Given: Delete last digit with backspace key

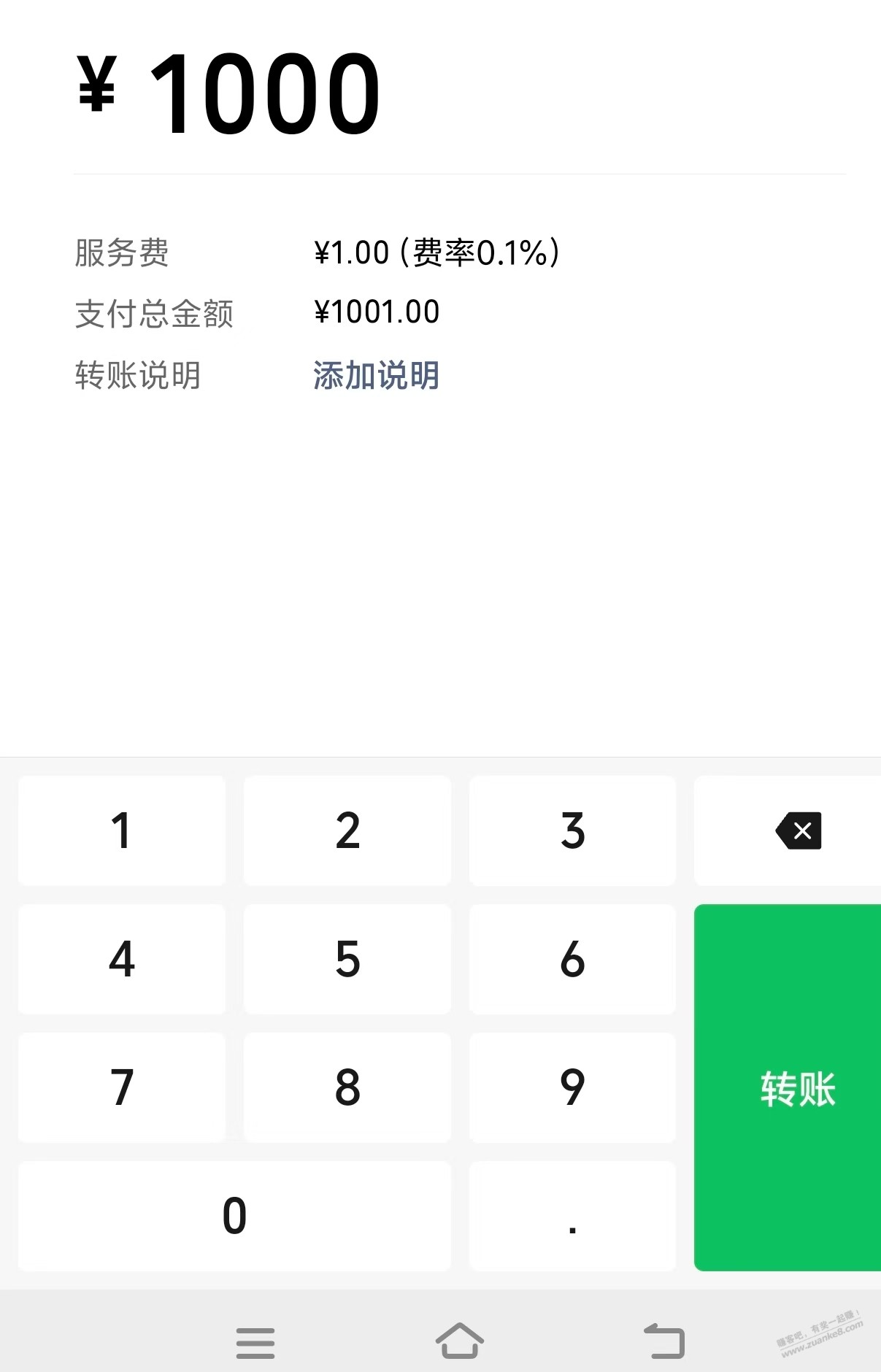Looking at the screenshot, I should 799,830.
